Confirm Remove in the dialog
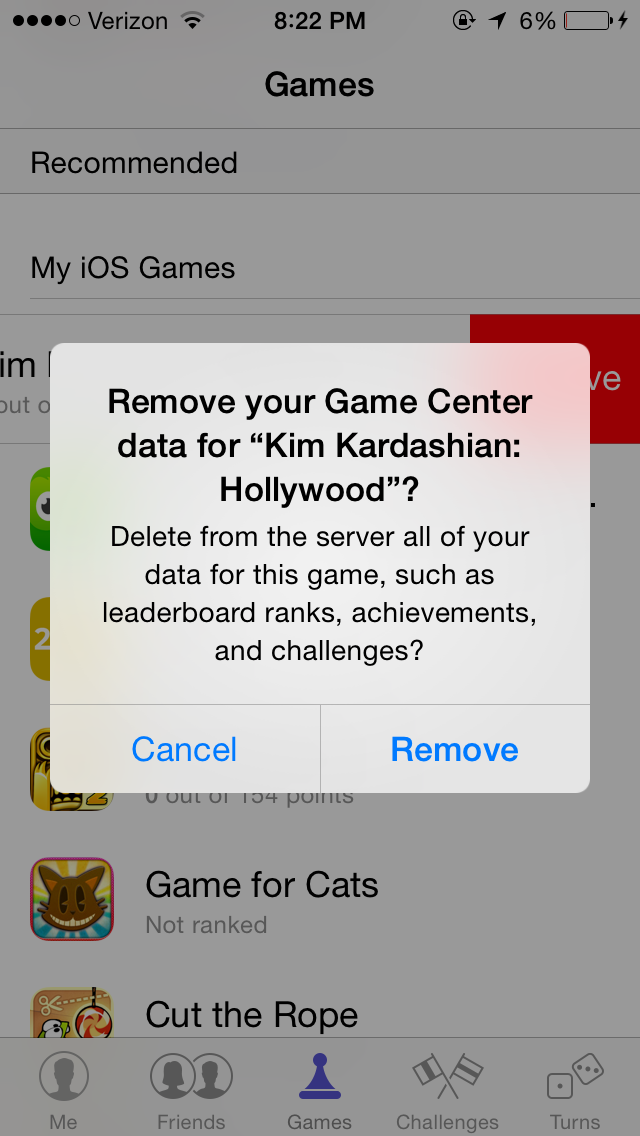 (455, 749)
